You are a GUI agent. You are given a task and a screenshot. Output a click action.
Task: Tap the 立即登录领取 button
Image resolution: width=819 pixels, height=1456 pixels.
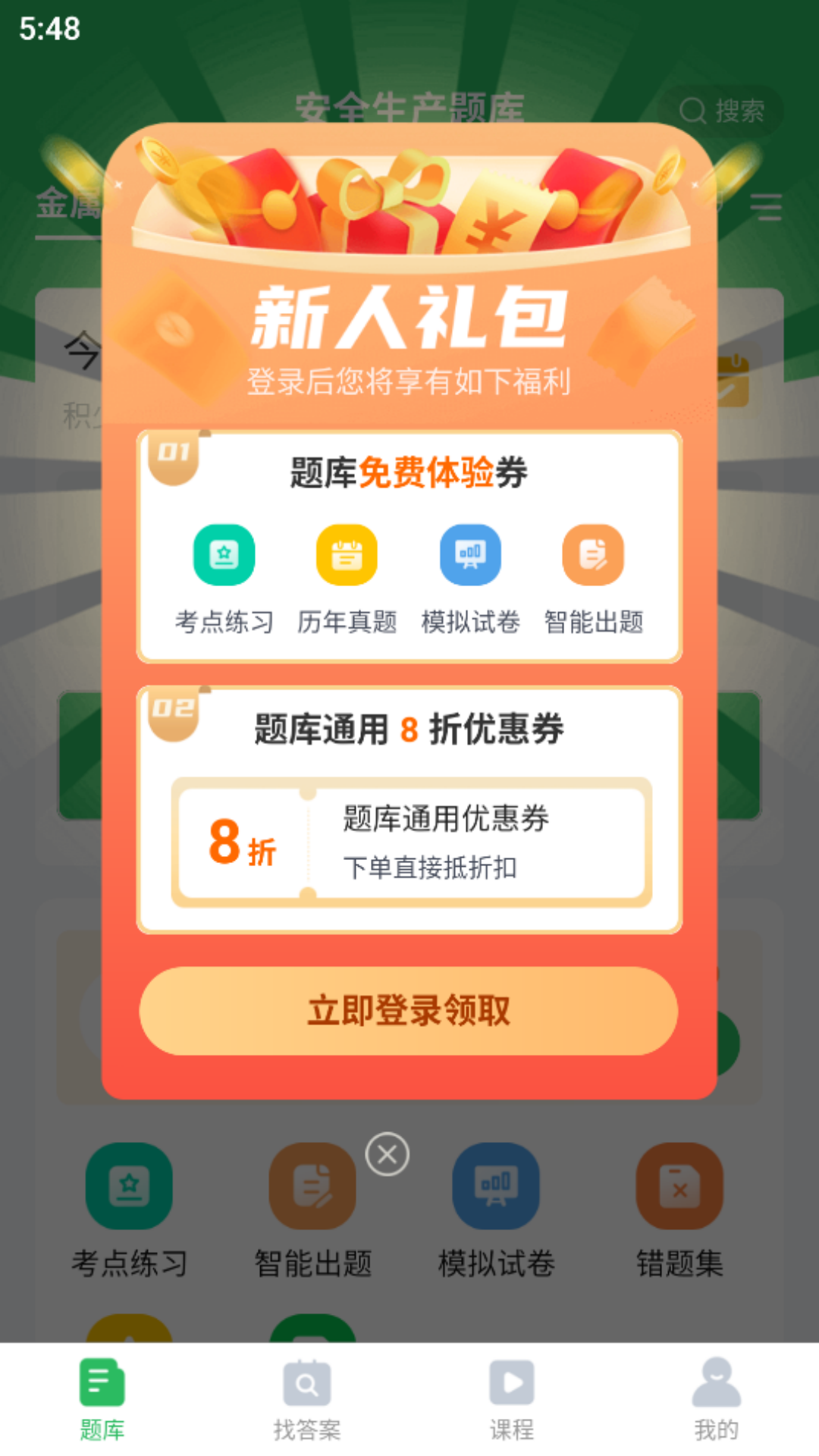click(x=408, y=1010)
